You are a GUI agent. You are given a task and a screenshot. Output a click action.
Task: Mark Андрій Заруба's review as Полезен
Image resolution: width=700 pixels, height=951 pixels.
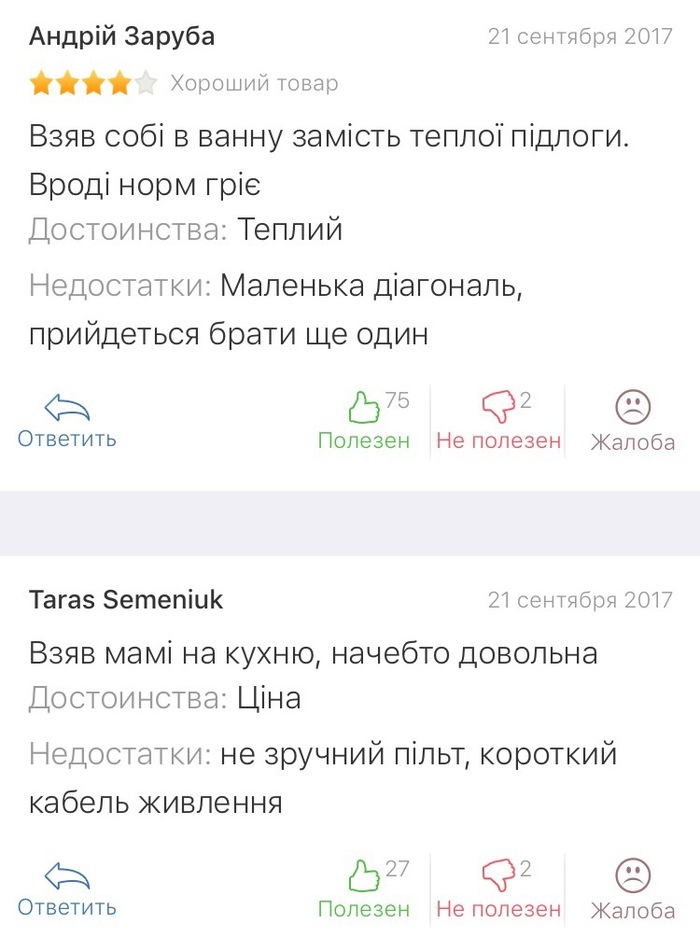point(364,421)
